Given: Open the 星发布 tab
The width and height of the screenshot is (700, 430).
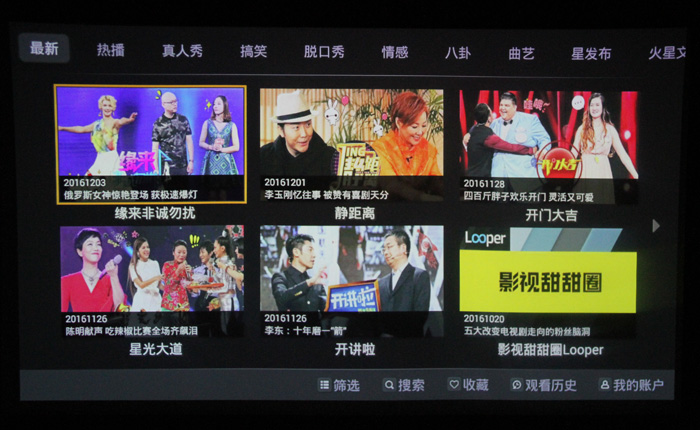Looking at the screenshot, I should click(591, 53).
